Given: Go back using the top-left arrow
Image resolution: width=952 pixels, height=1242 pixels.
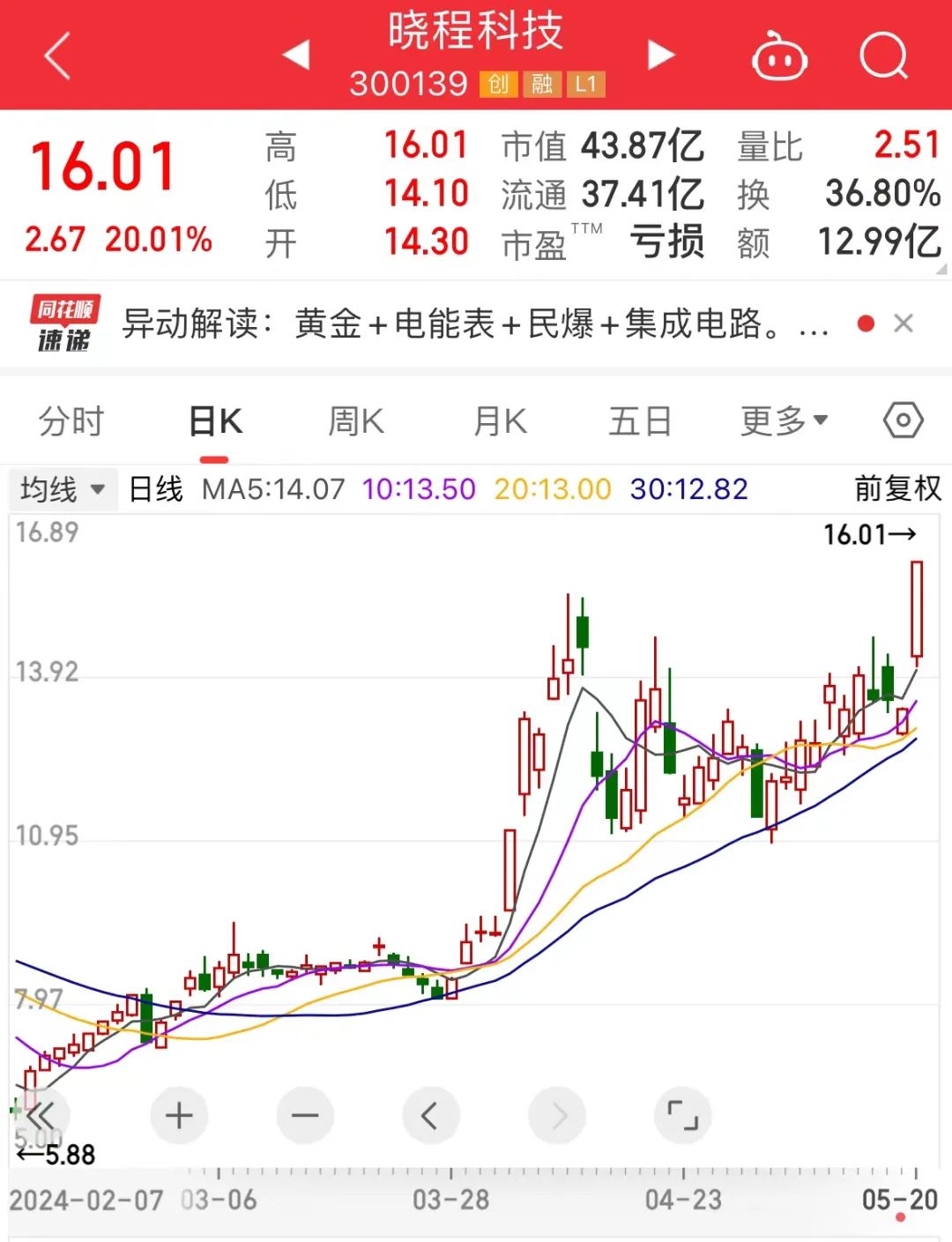Looking at the screenshot, I should 57,56.
